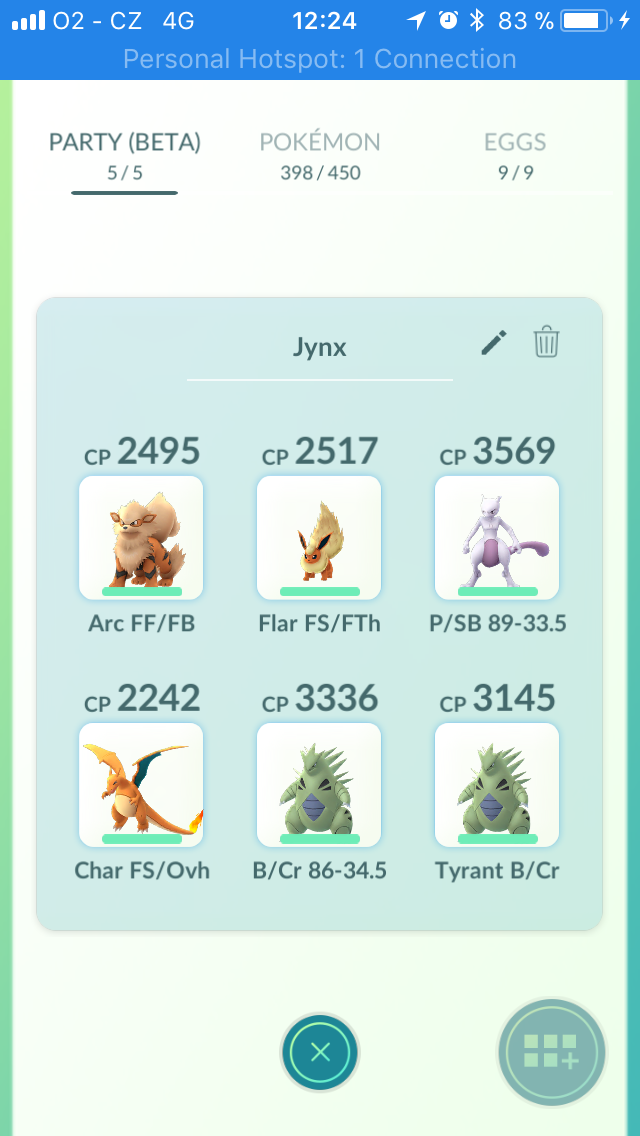
Task: Open the CP 3569 Mewtwo slot
Action: pos(497,537)
